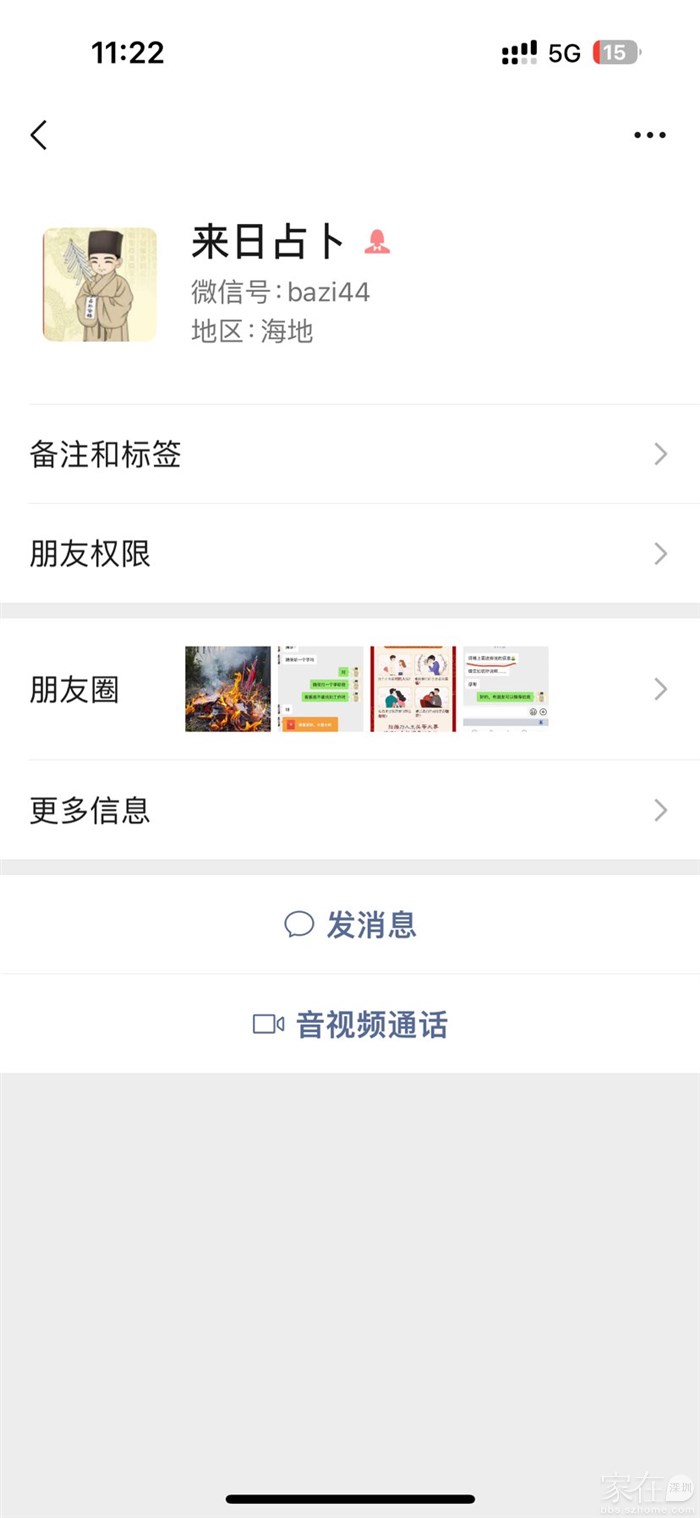The image size is (700, 1518).
Task: Tap 发消息 to send a message
Action: coord(351,925)
